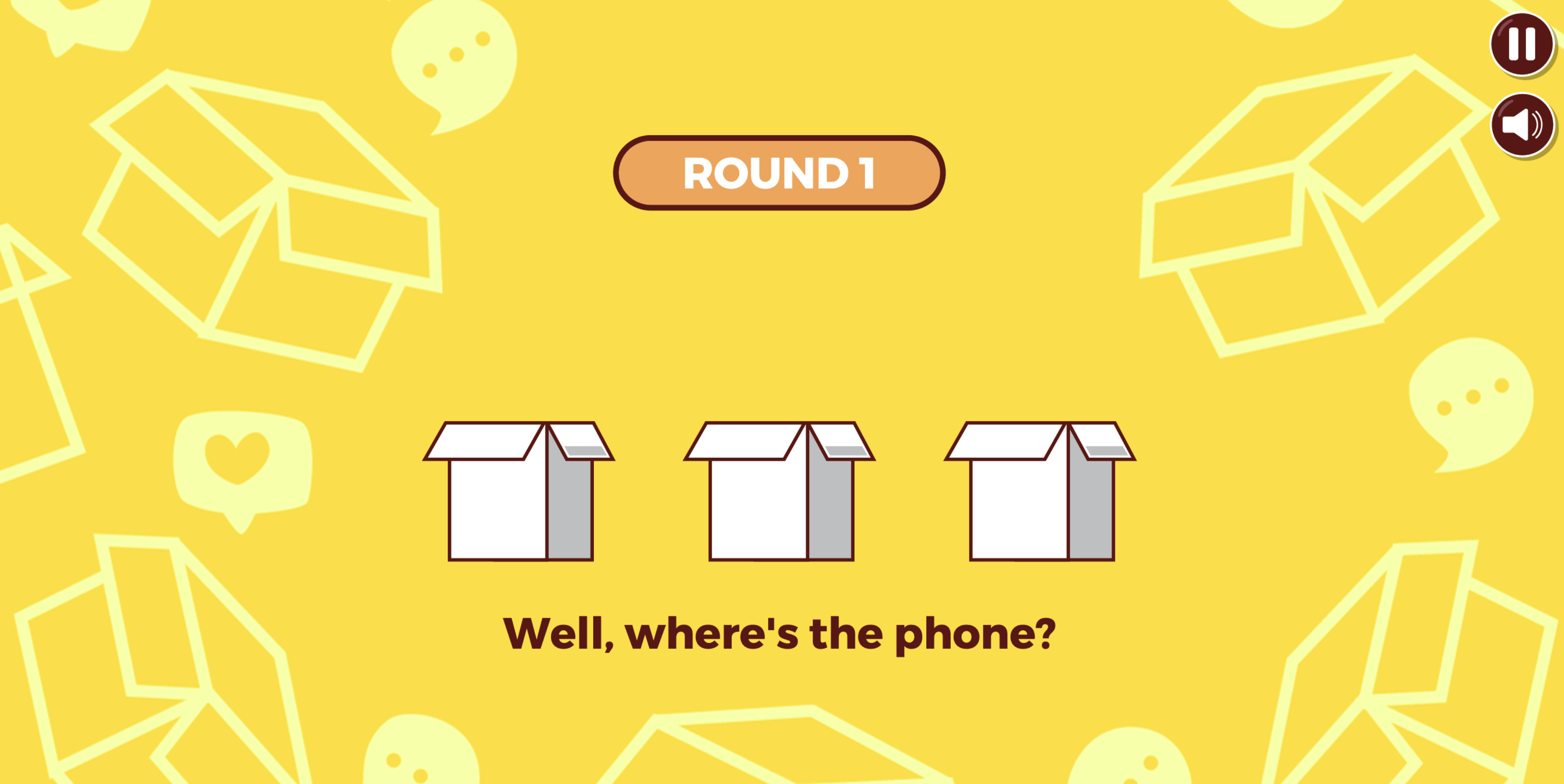This screenshot has height=784, width=1564.
Task: Pause the game
Action: coord(1522,44)
